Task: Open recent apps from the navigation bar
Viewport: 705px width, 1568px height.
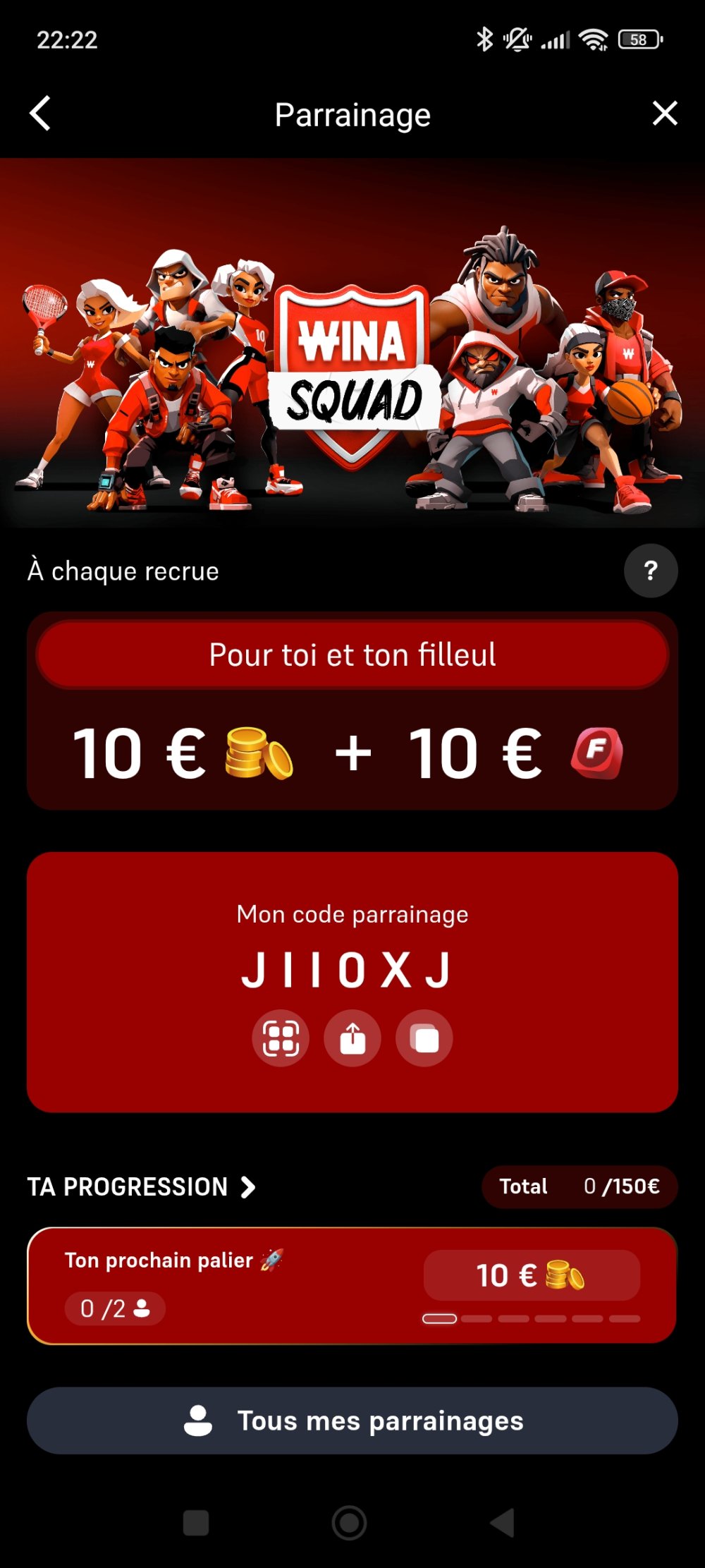Action: point(196,1523)
